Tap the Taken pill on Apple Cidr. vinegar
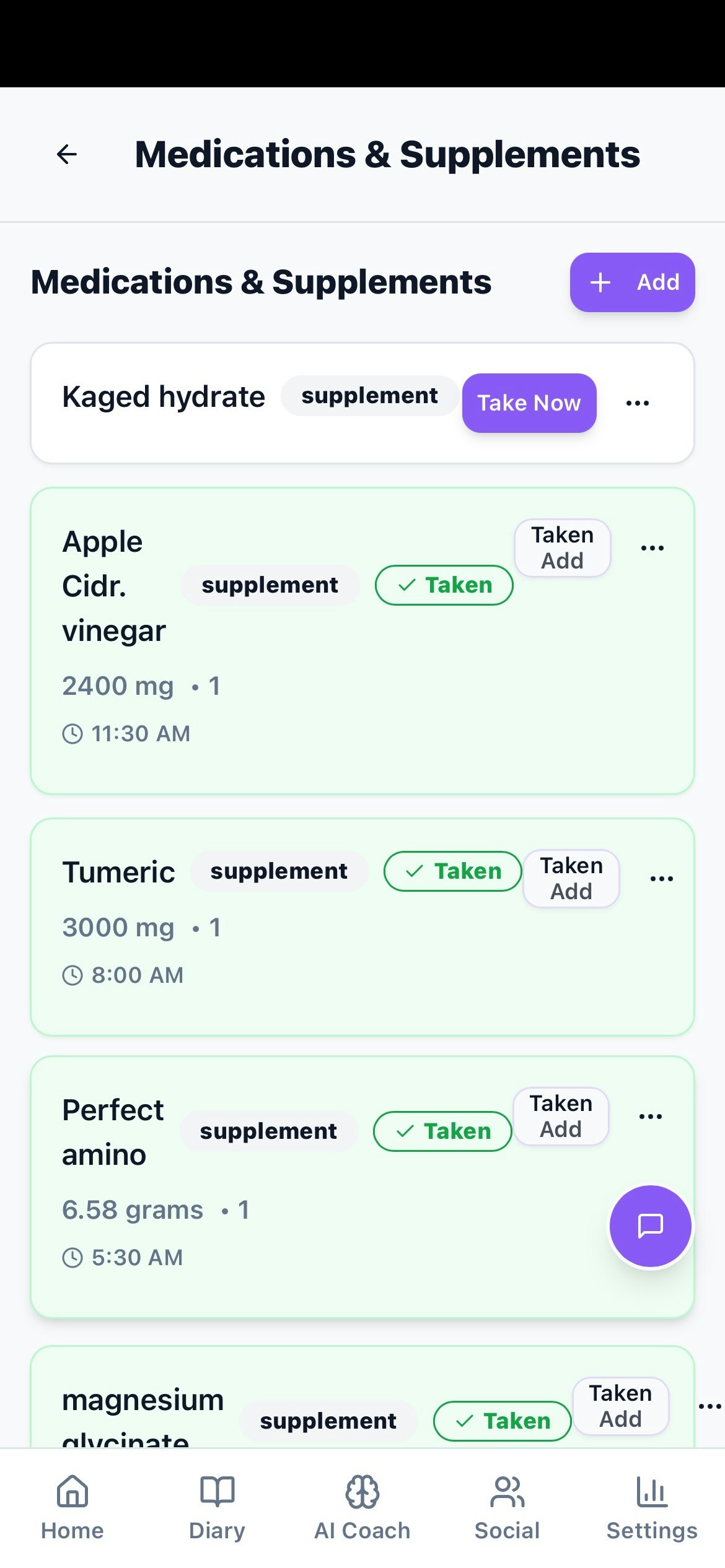Screen dimensions: 725x1568 [x=444, y=585]
